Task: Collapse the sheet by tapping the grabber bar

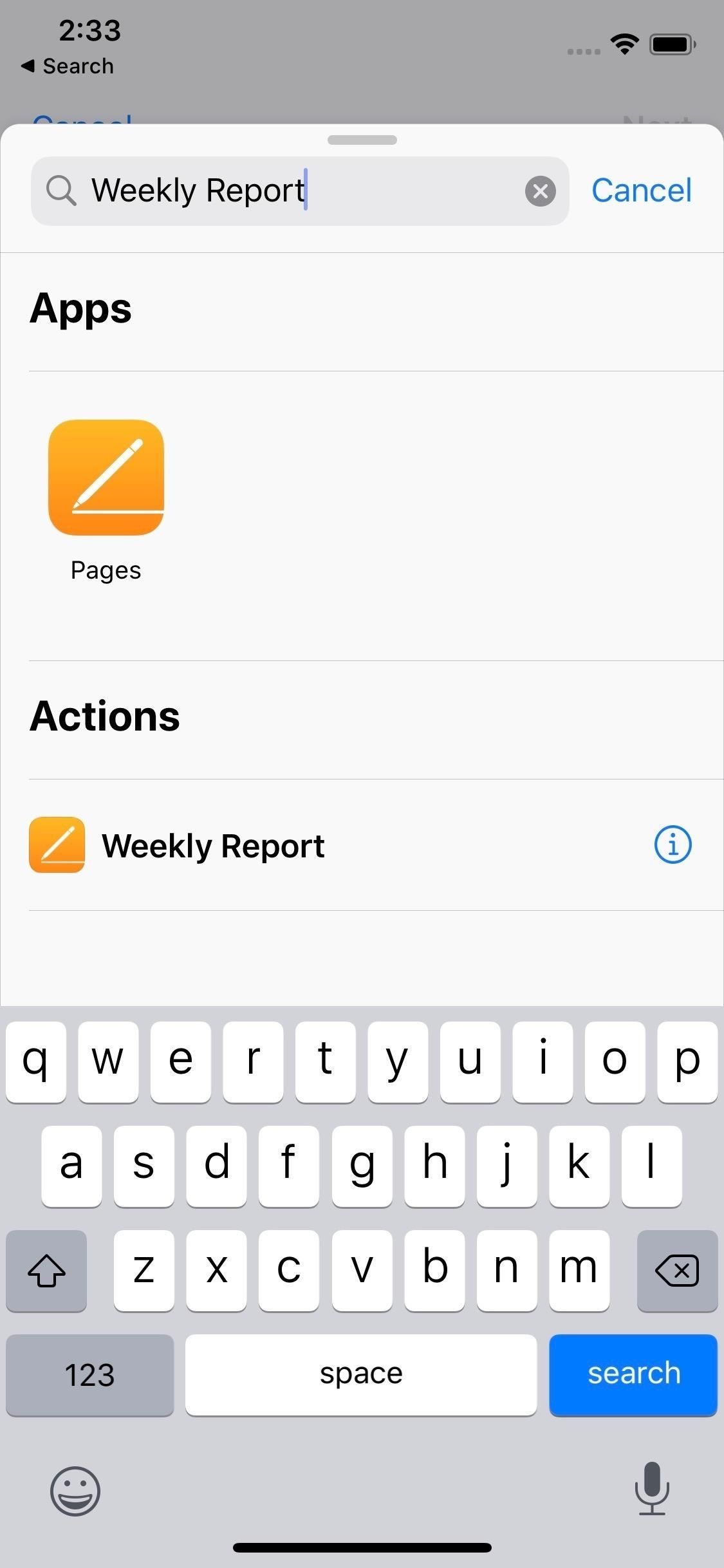Action: point(362,139)
